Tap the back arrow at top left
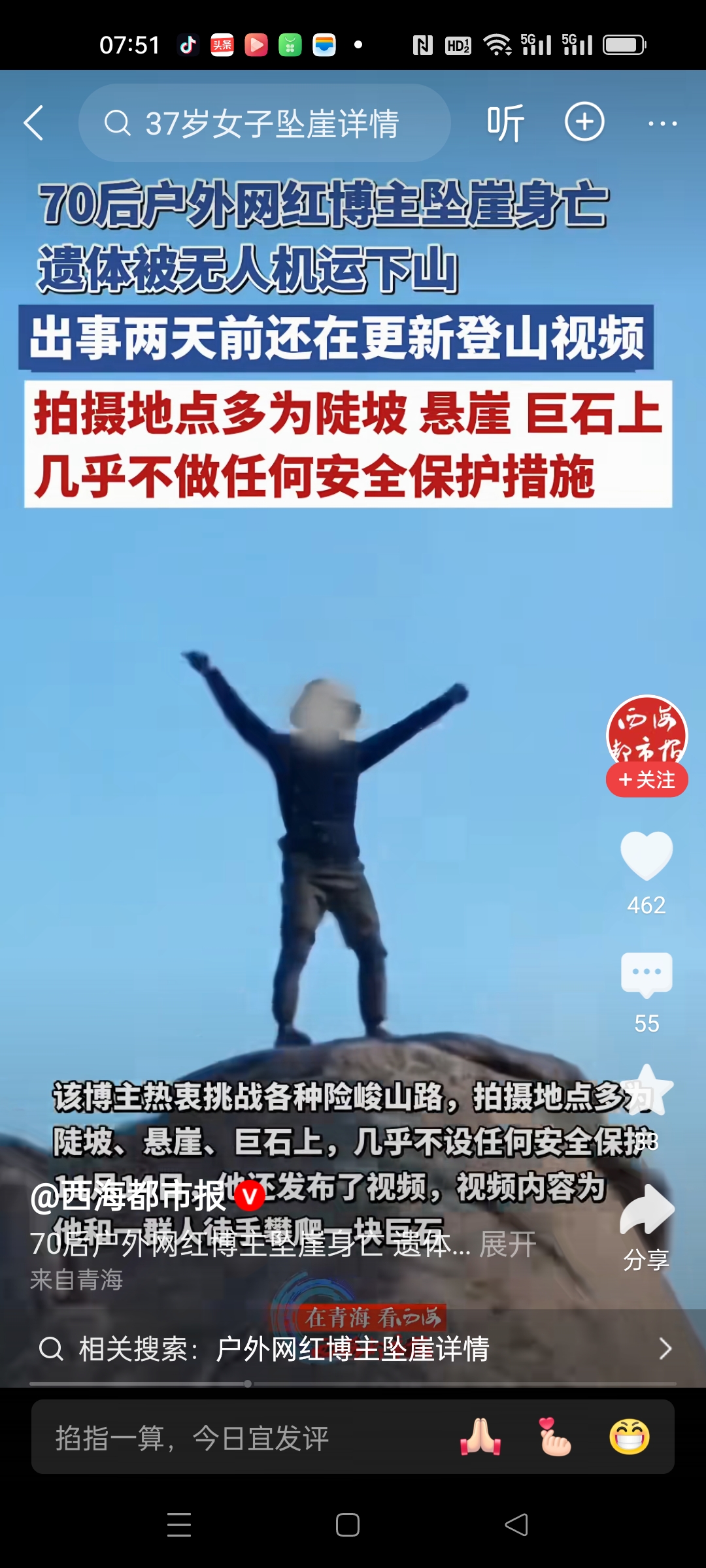 coord(35,123)
